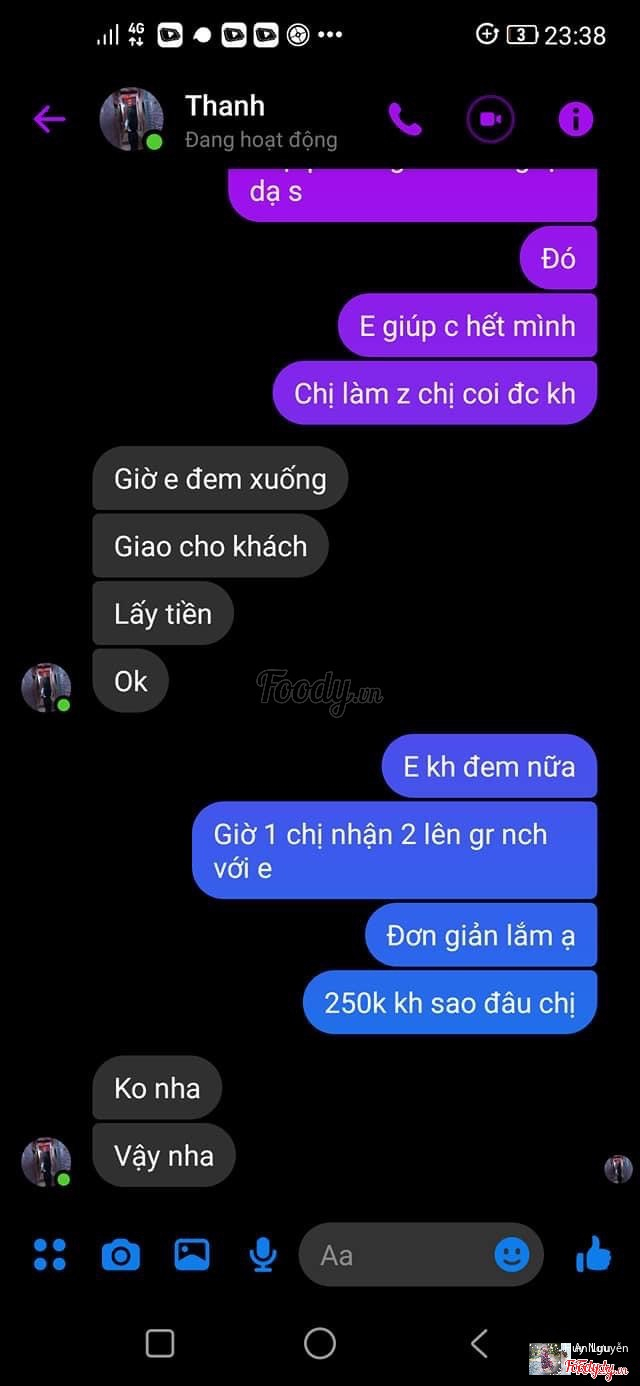
Task: Open the more actions grid icon
Action: tap(49, 1254)
